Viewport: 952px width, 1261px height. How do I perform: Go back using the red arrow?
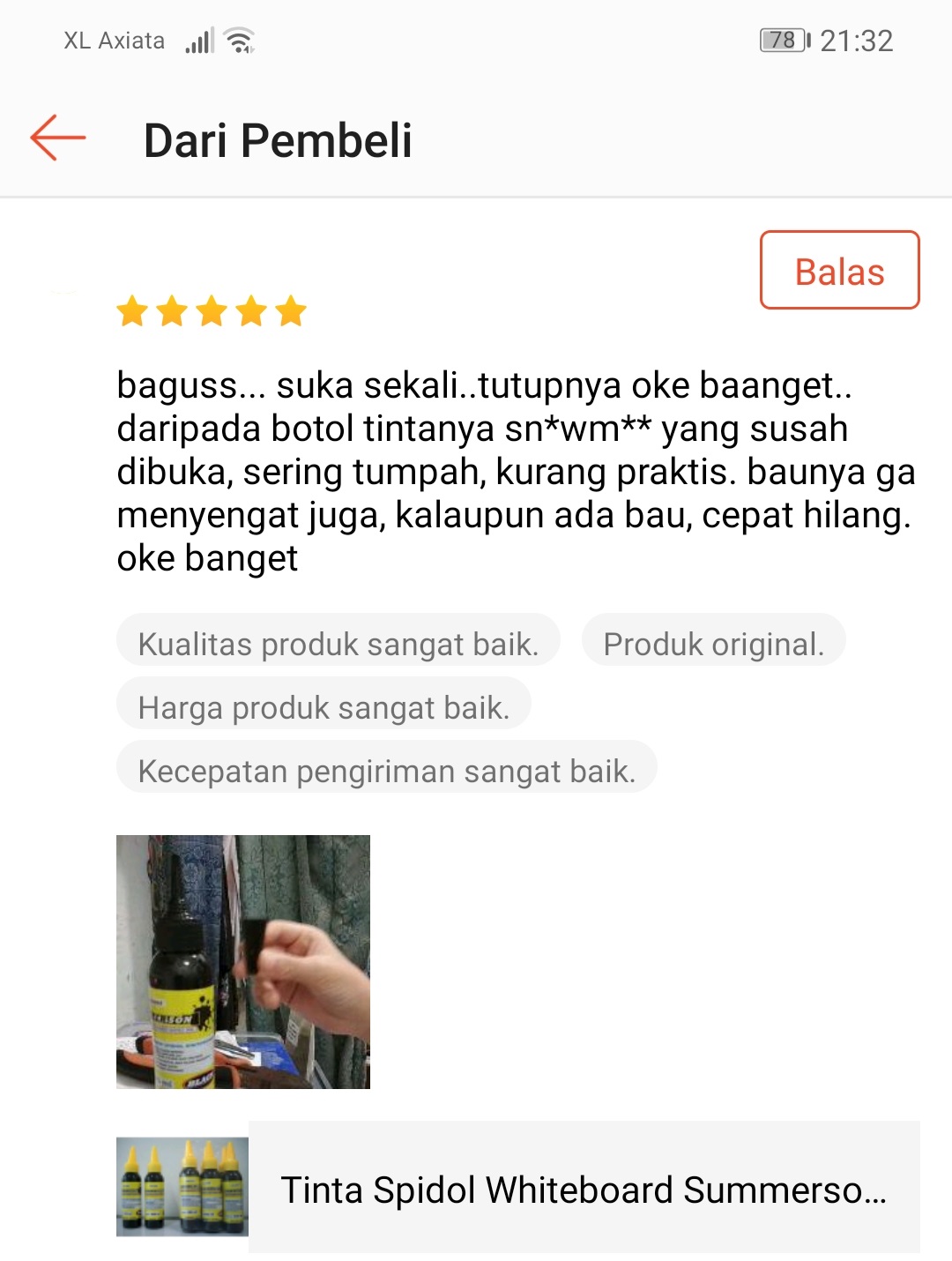(x=58, y=138)
